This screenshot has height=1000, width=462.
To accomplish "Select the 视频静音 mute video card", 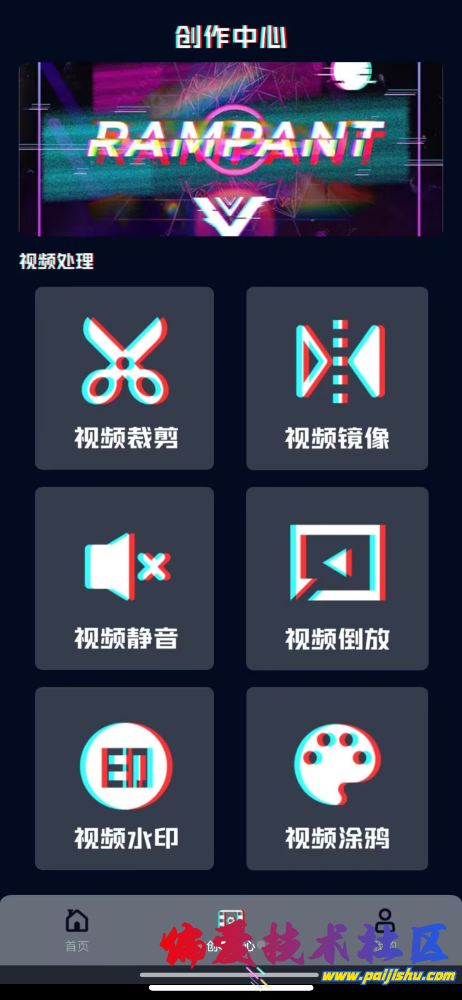I will 124,578.
